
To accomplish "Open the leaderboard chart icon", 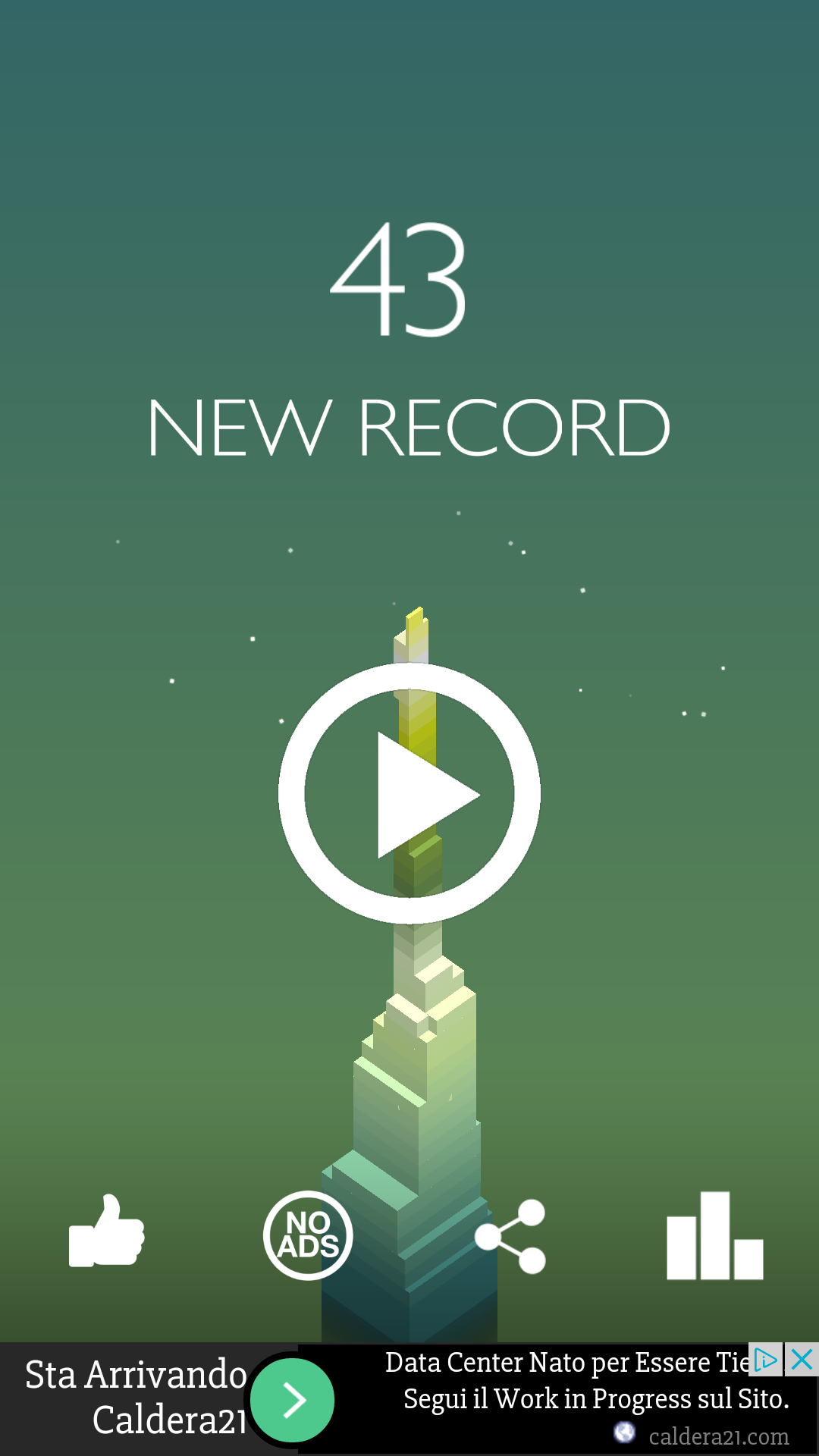I will click(x=714, y=1236).
